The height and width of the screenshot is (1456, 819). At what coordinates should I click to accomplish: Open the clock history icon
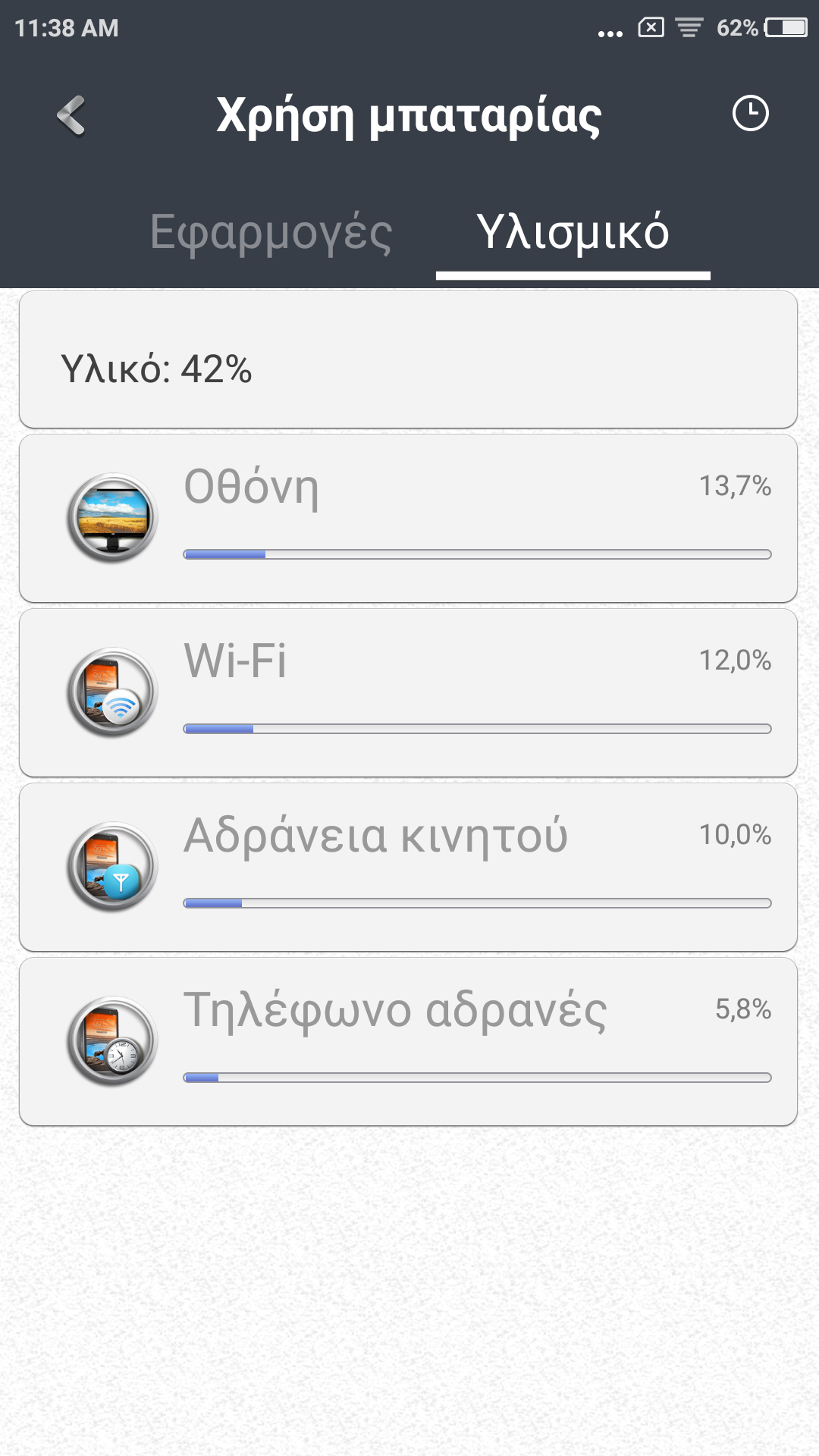750,114
